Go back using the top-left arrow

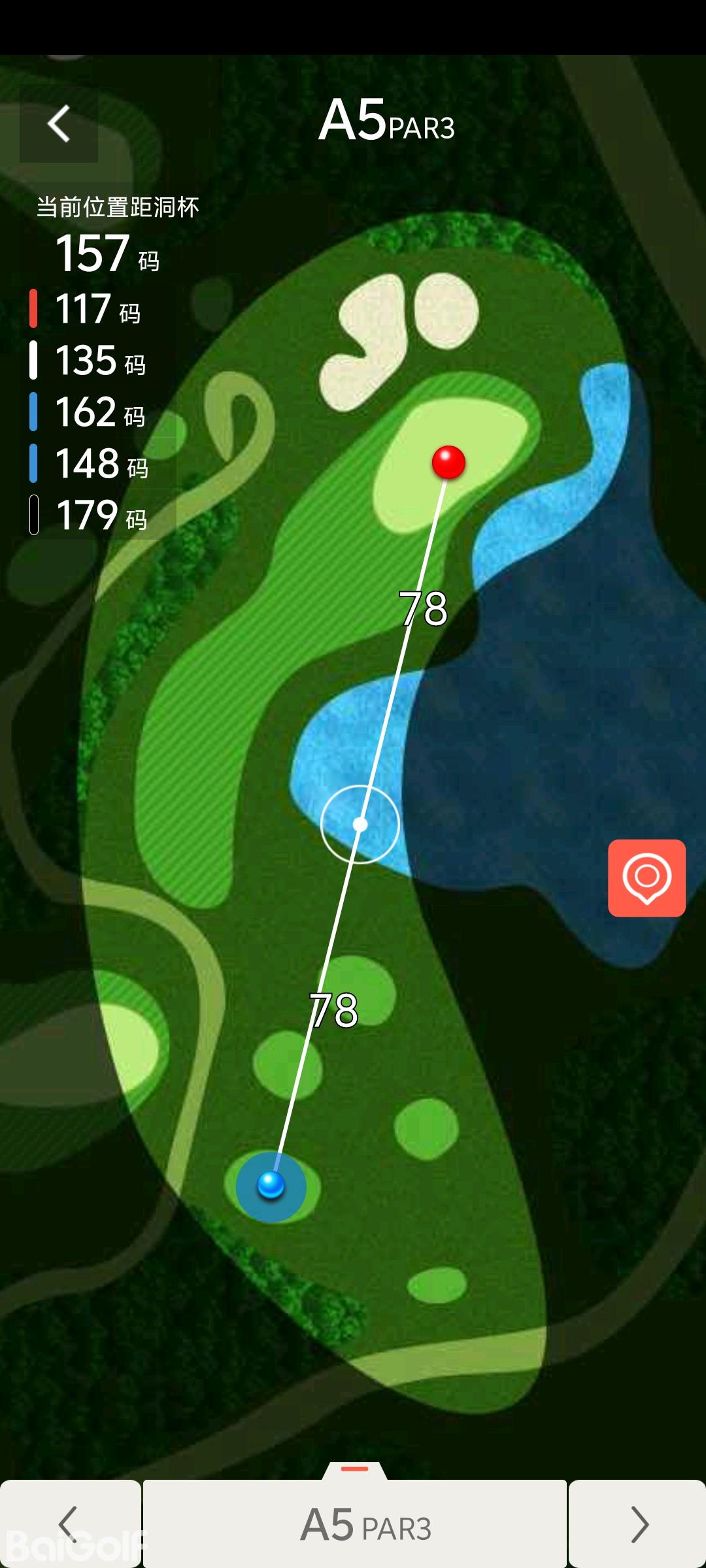[x=59, y=123]
